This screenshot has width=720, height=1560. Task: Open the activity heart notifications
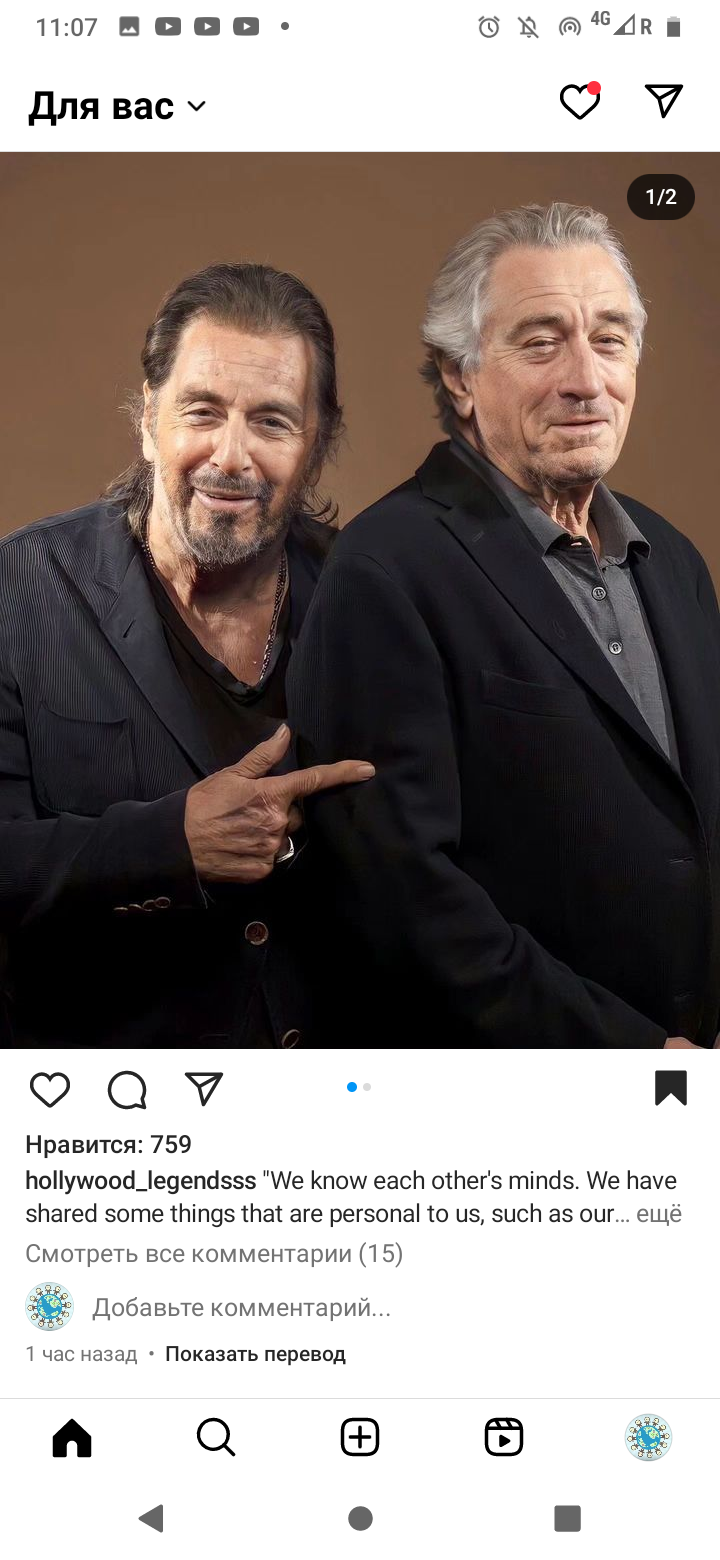579,102
